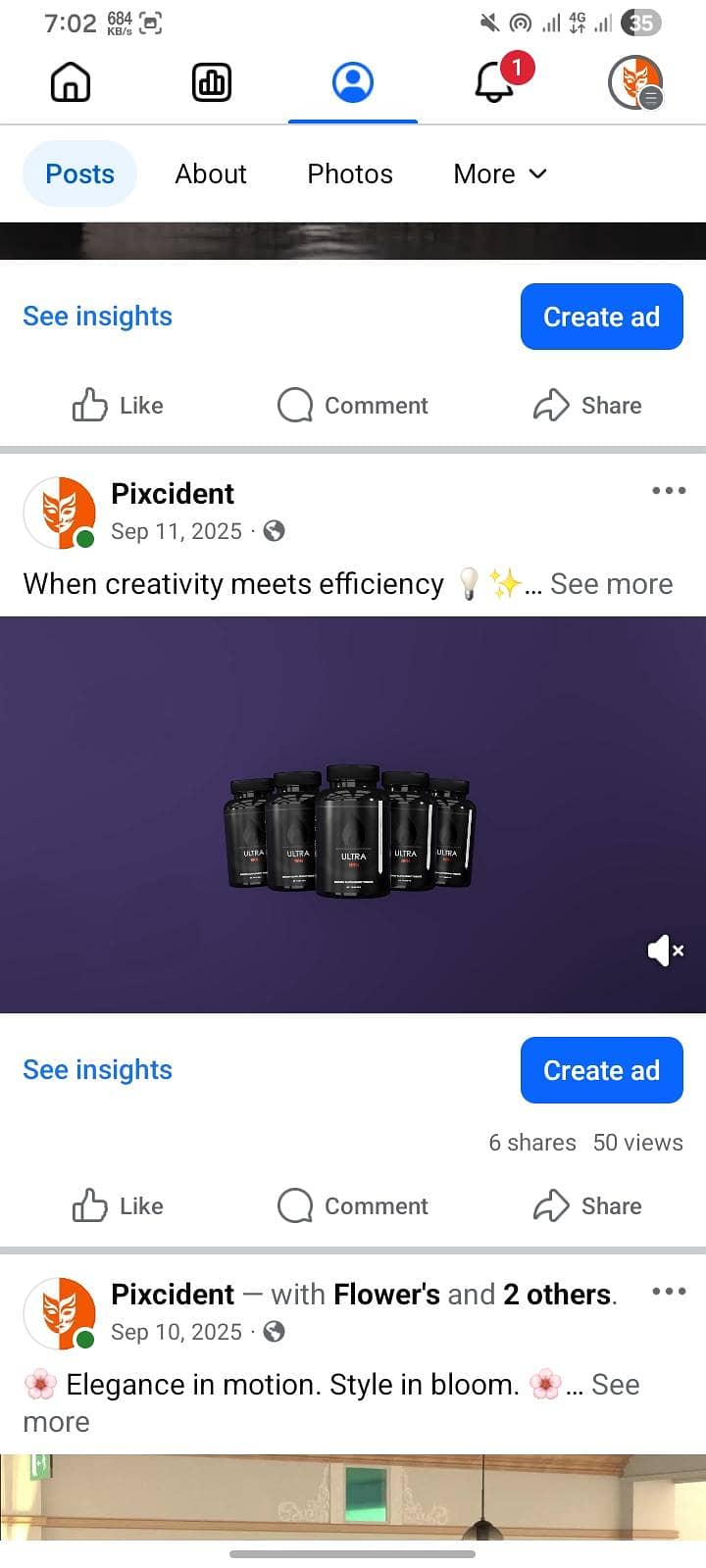This screenshot has width=706, height=1568.
Task: Open Pixcident's profile picture
Action: tap(60, 513)
